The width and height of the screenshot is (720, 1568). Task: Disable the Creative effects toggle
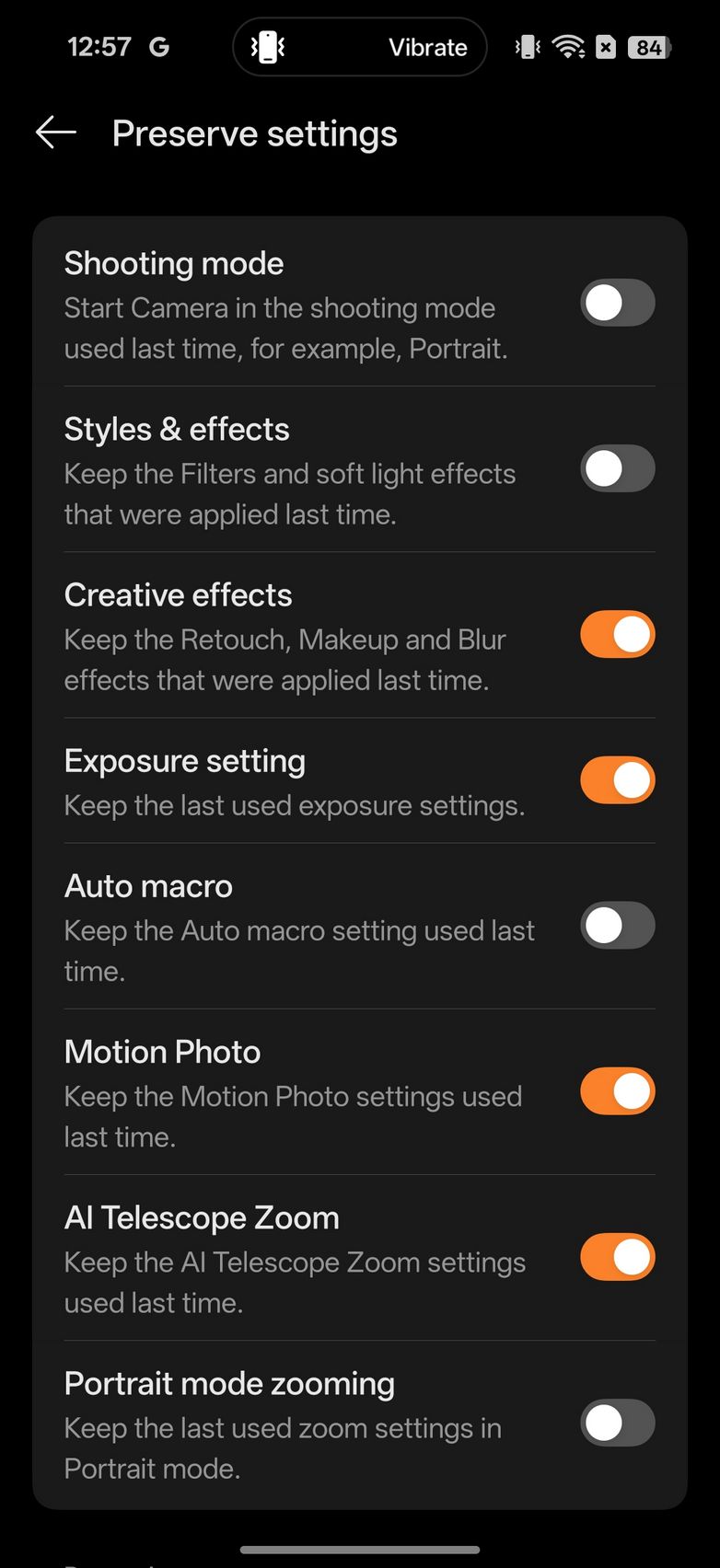coord(617,635)
